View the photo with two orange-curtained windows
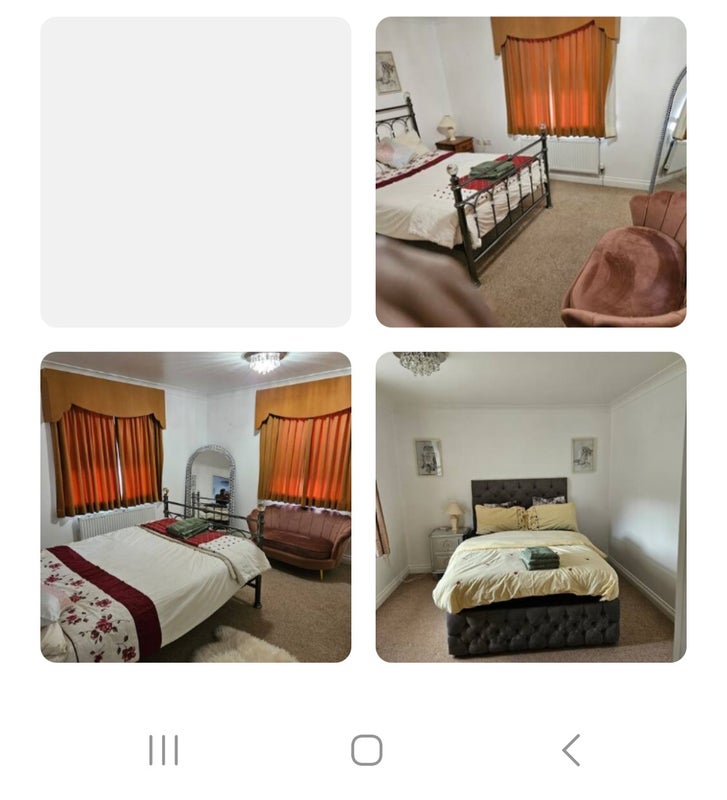 (x=195, y=506)
